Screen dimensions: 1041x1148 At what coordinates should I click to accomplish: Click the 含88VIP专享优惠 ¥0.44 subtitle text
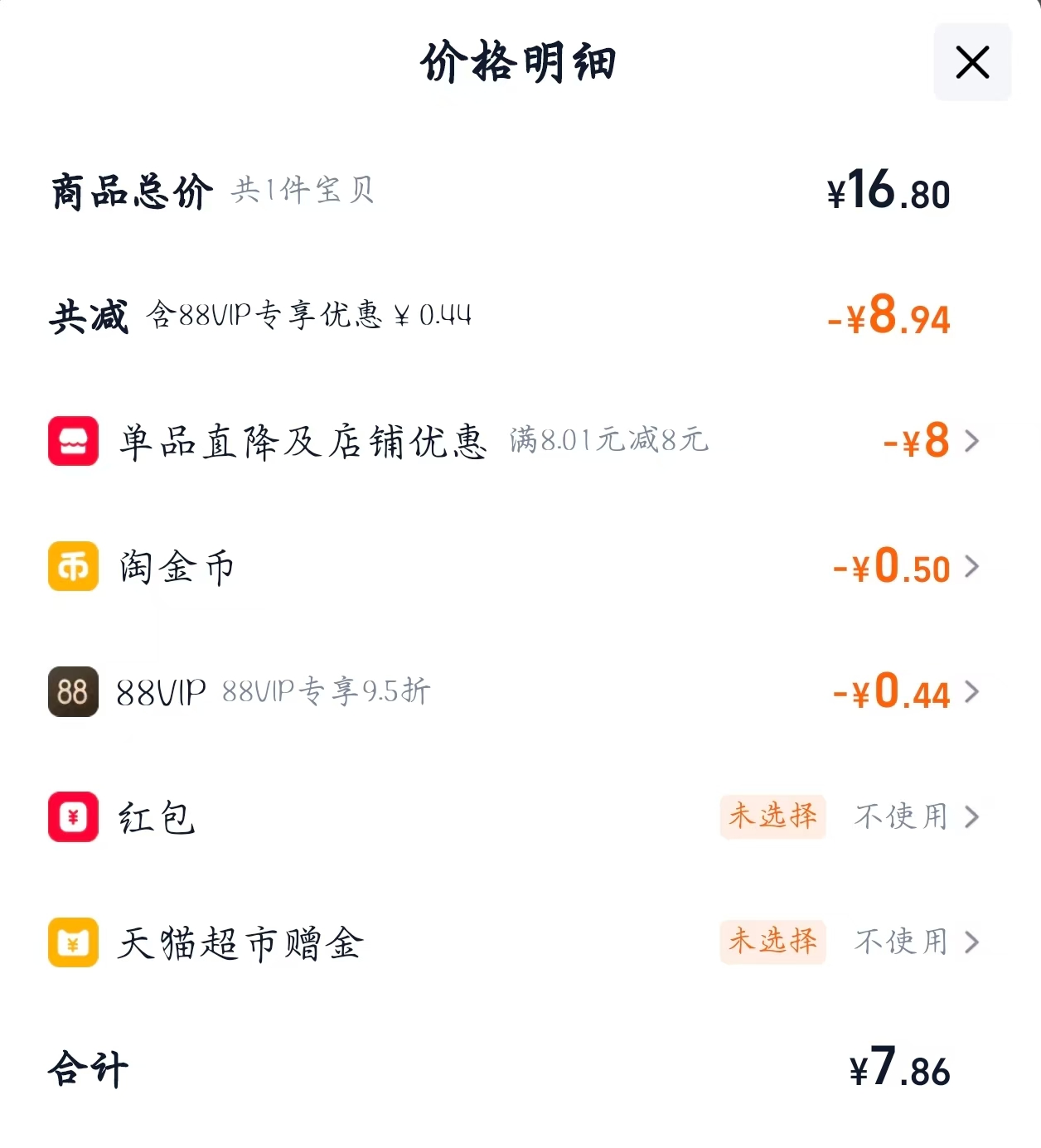pos(312,316)
